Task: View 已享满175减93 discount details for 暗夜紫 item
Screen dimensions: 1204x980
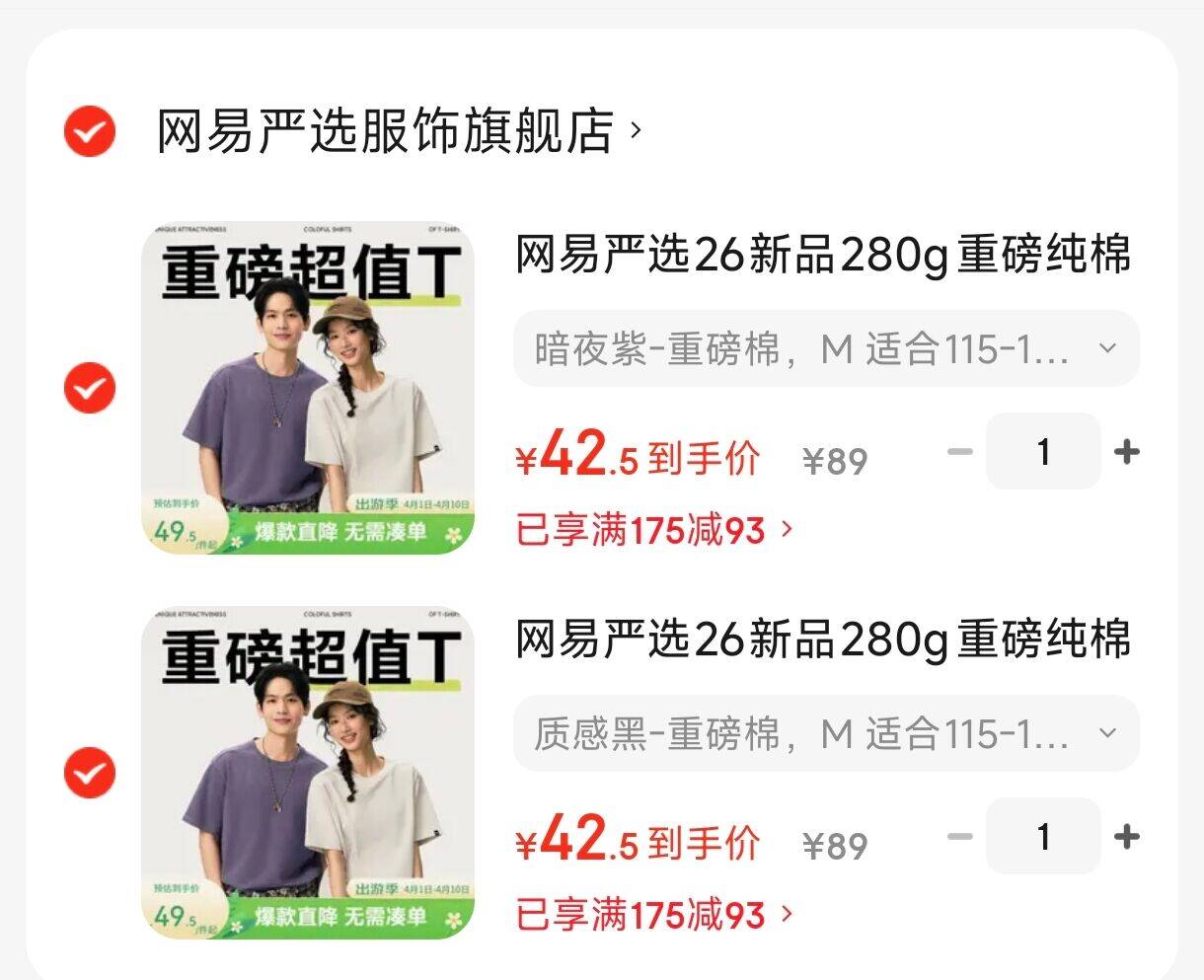Action: 653,531
